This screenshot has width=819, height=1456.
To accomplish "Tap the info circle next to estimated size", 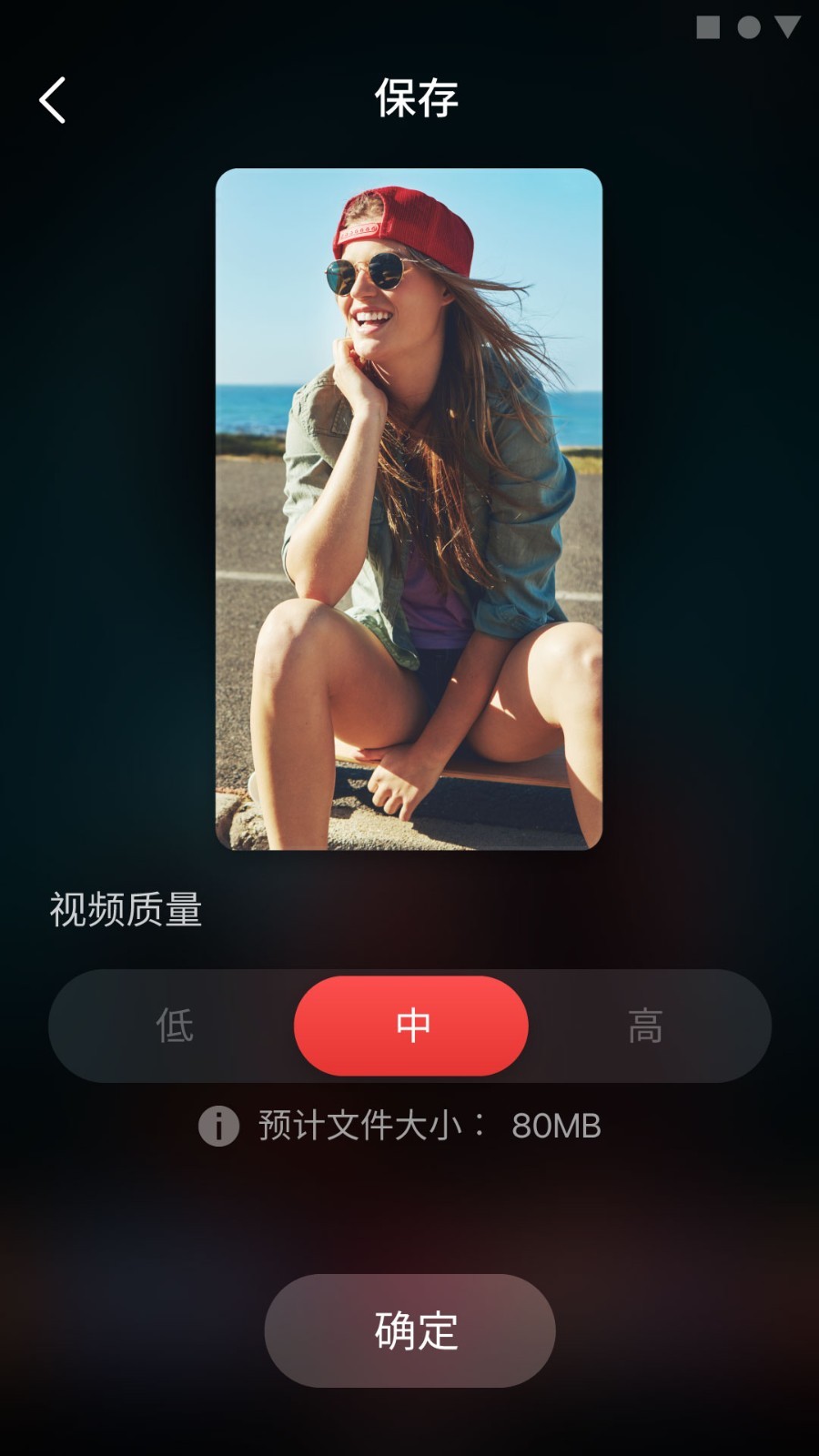I will coord(217,1126).
